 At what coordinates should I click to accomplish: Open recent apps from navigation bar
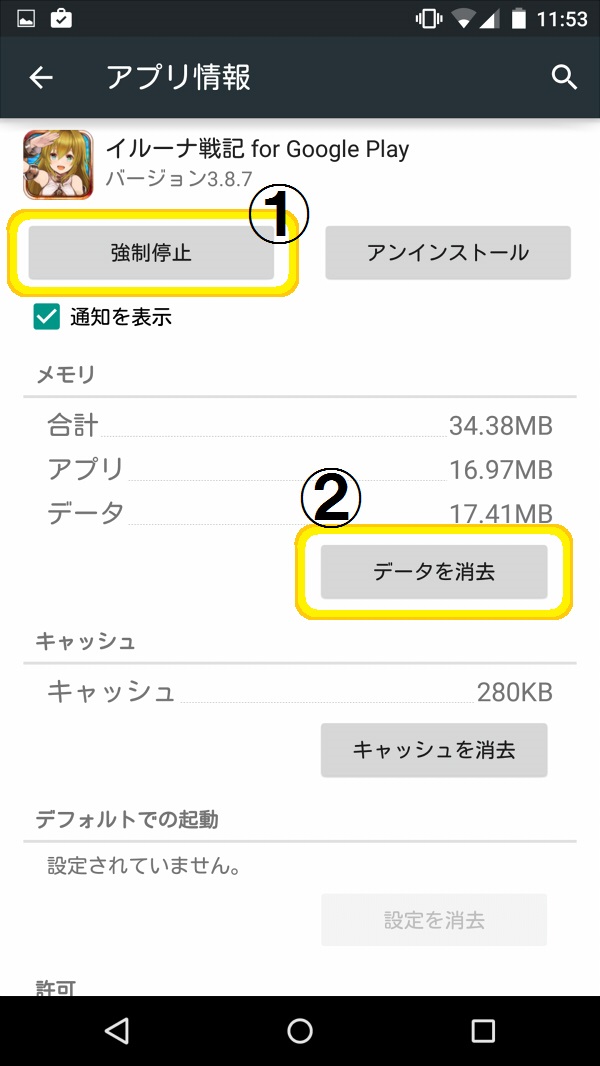483,1030
